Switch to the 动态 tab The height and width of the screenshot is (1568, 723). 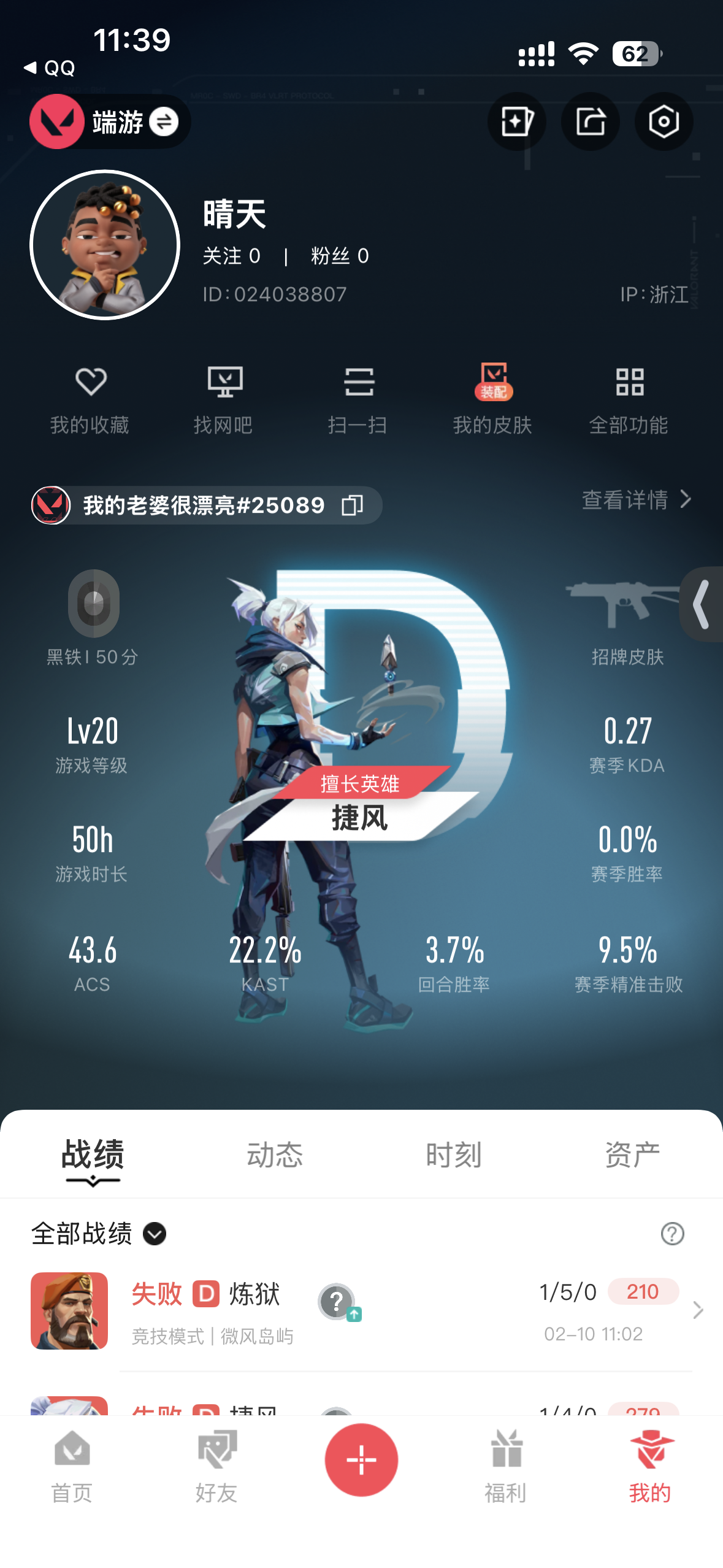(x=274, y=1155)
